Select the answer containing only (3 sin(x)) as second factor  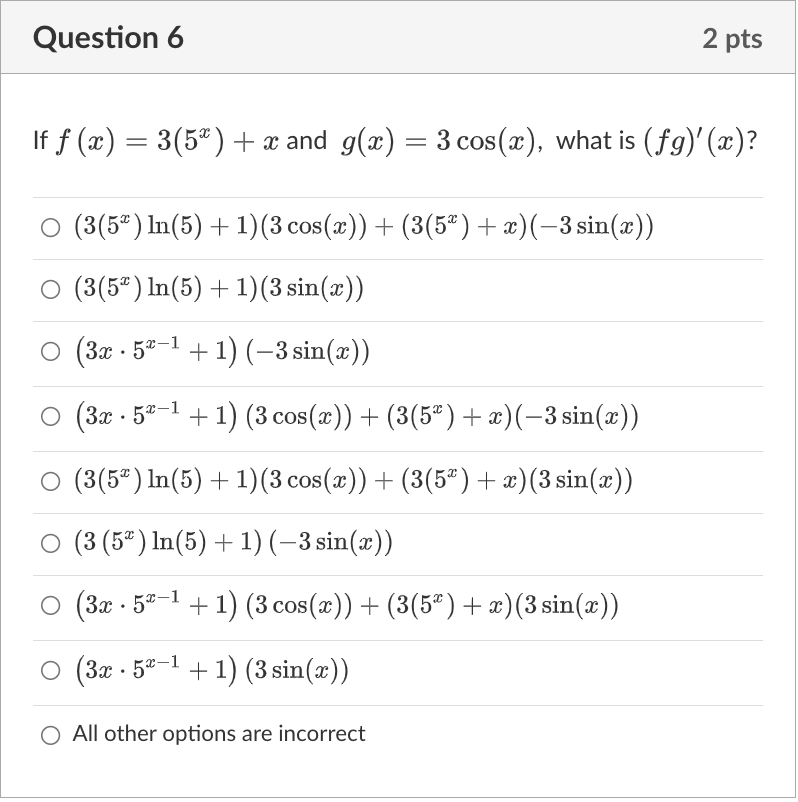50,288
